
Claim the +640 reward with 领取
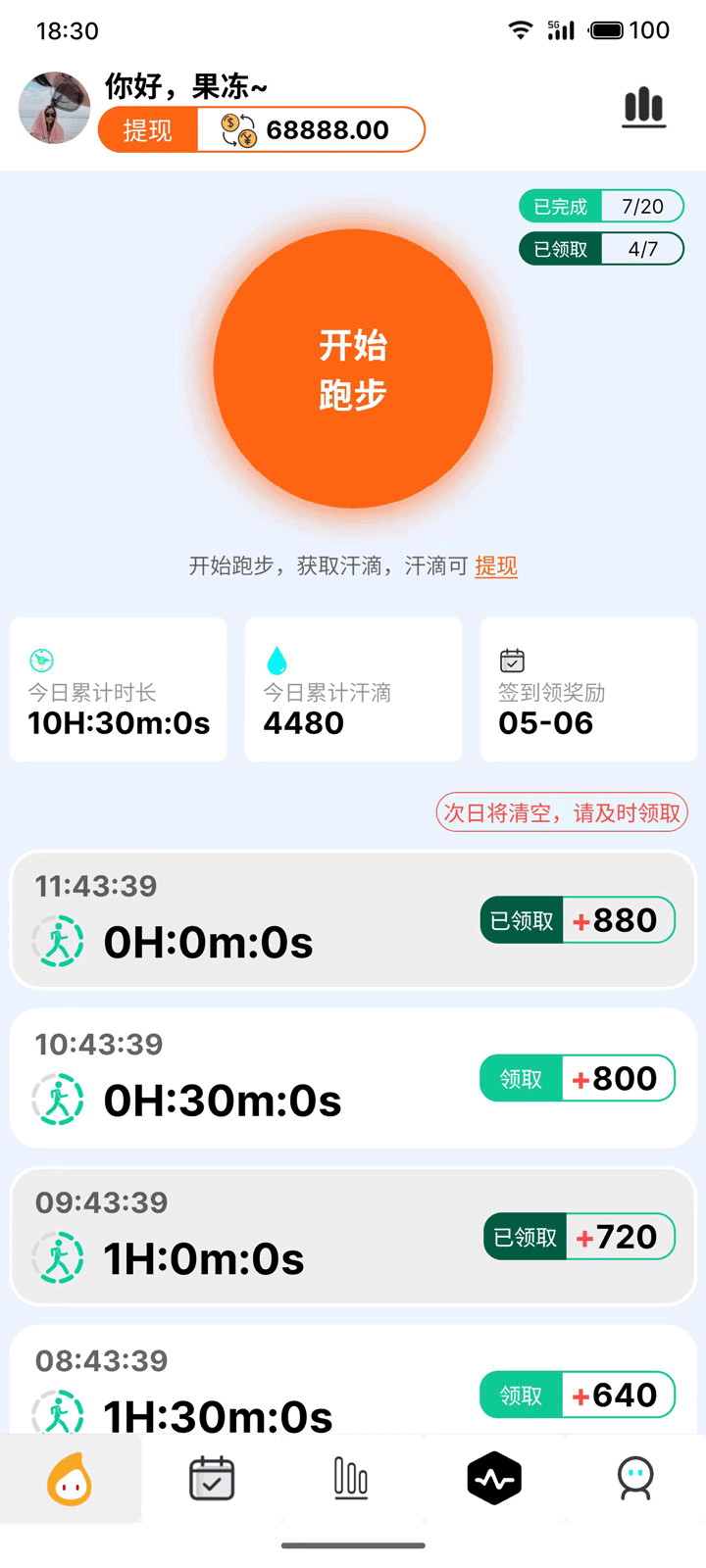coord(521,1396)
